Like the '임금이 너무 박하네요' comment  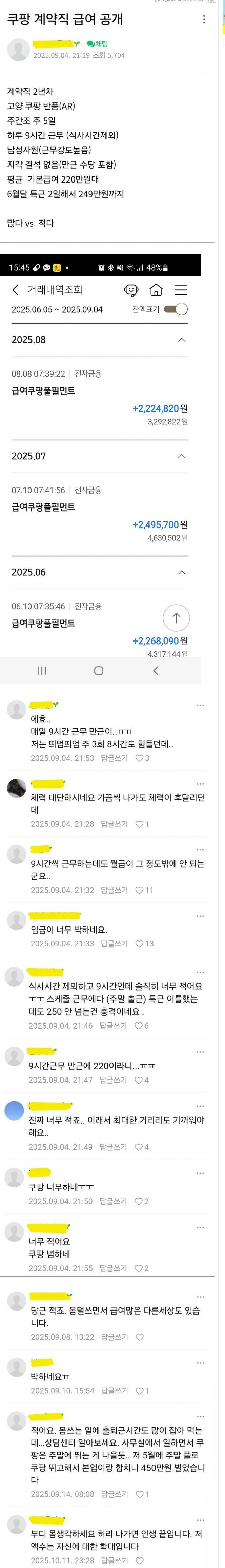(144, 943)
